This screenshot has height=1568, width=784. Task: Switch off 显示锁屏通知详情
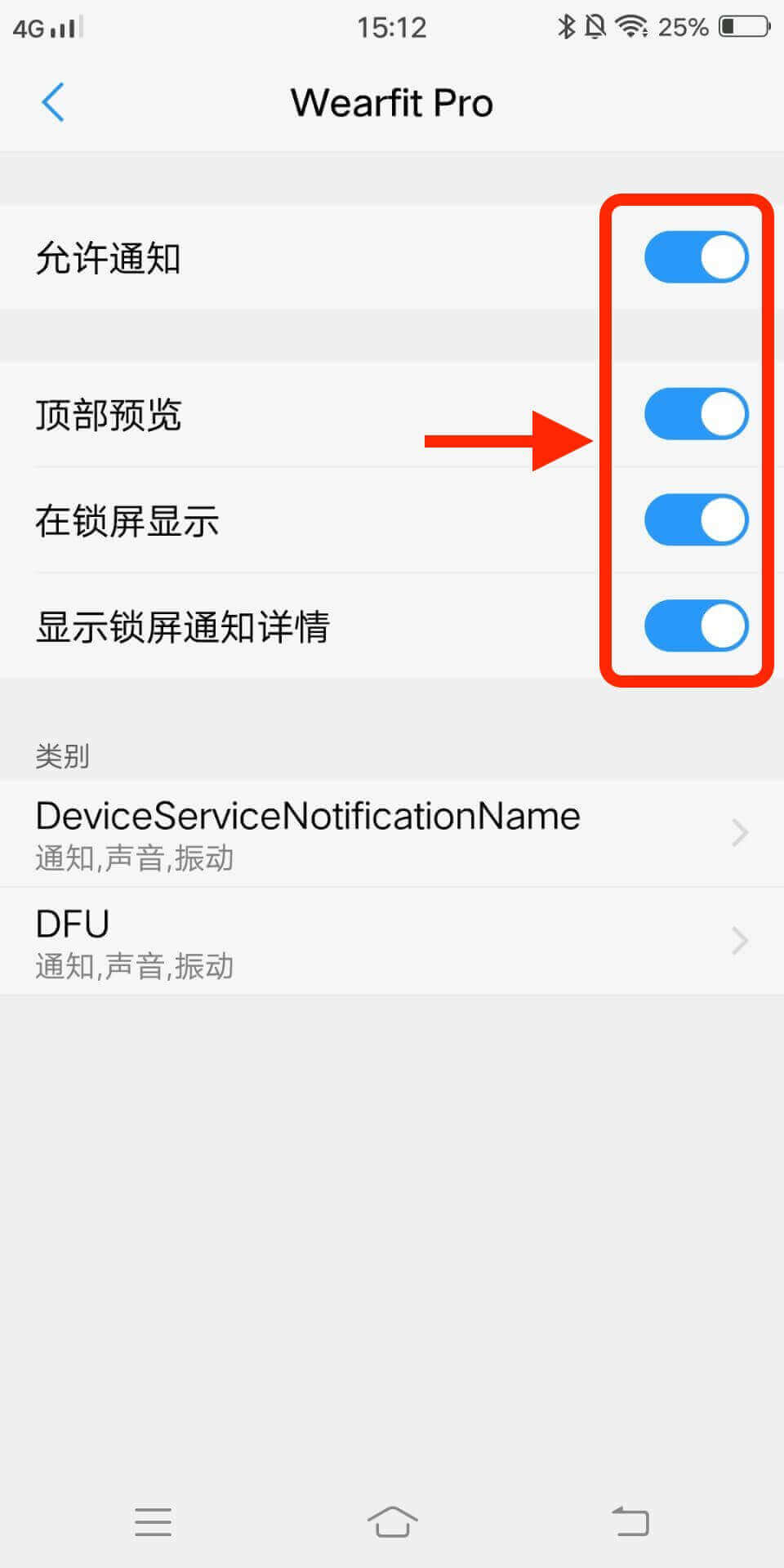696,626
